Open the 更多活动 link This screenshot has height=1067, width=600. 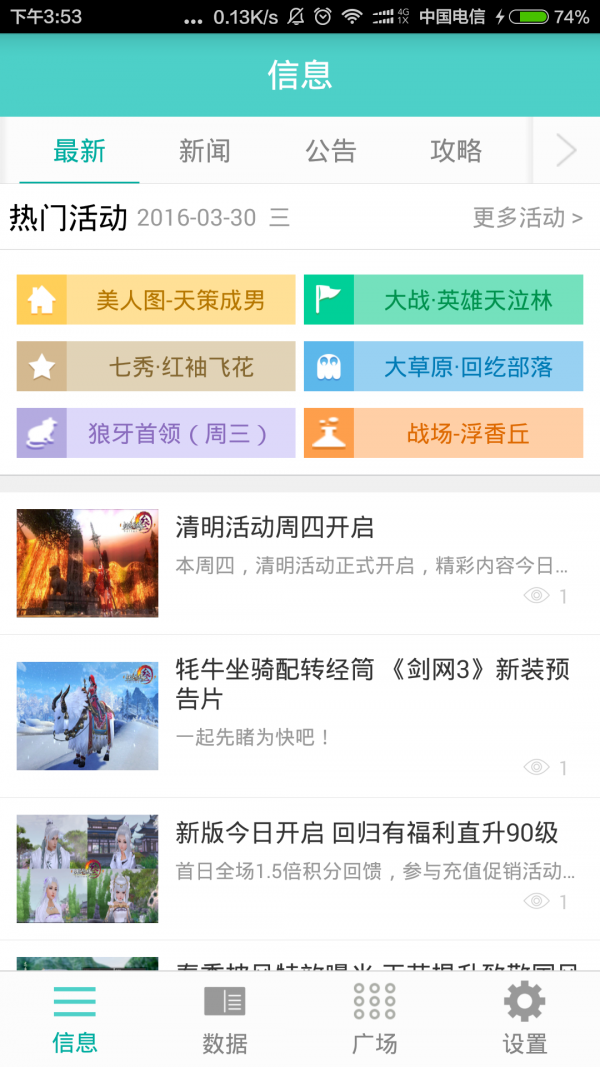click(527, 217)
